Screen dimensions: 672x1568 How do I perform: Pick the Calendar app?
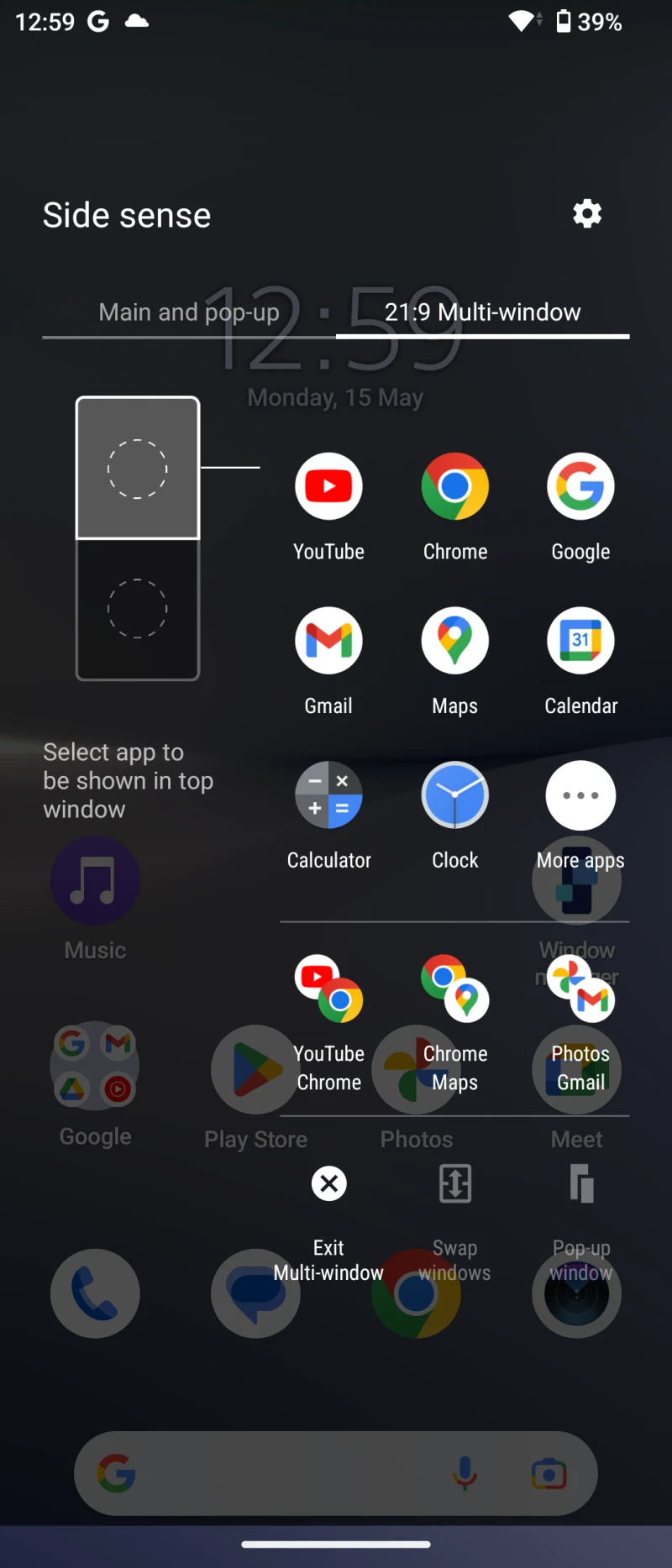[x=580, y=641]
